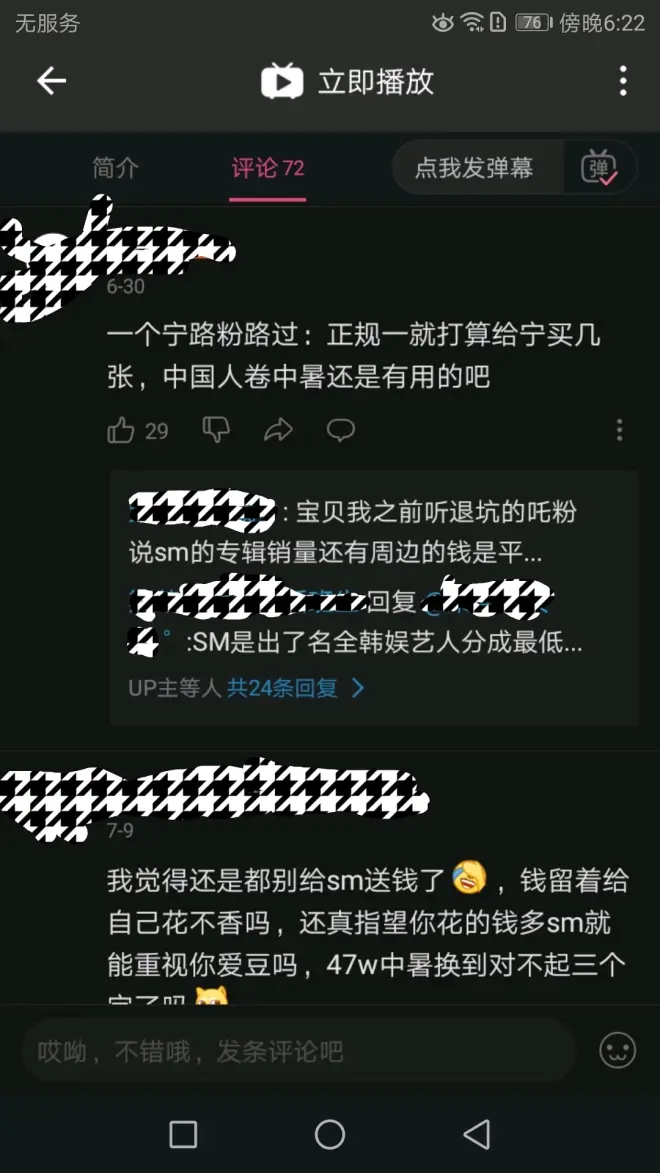
Task: Expand 共24条回复 replies
Action: coord(295,688)
